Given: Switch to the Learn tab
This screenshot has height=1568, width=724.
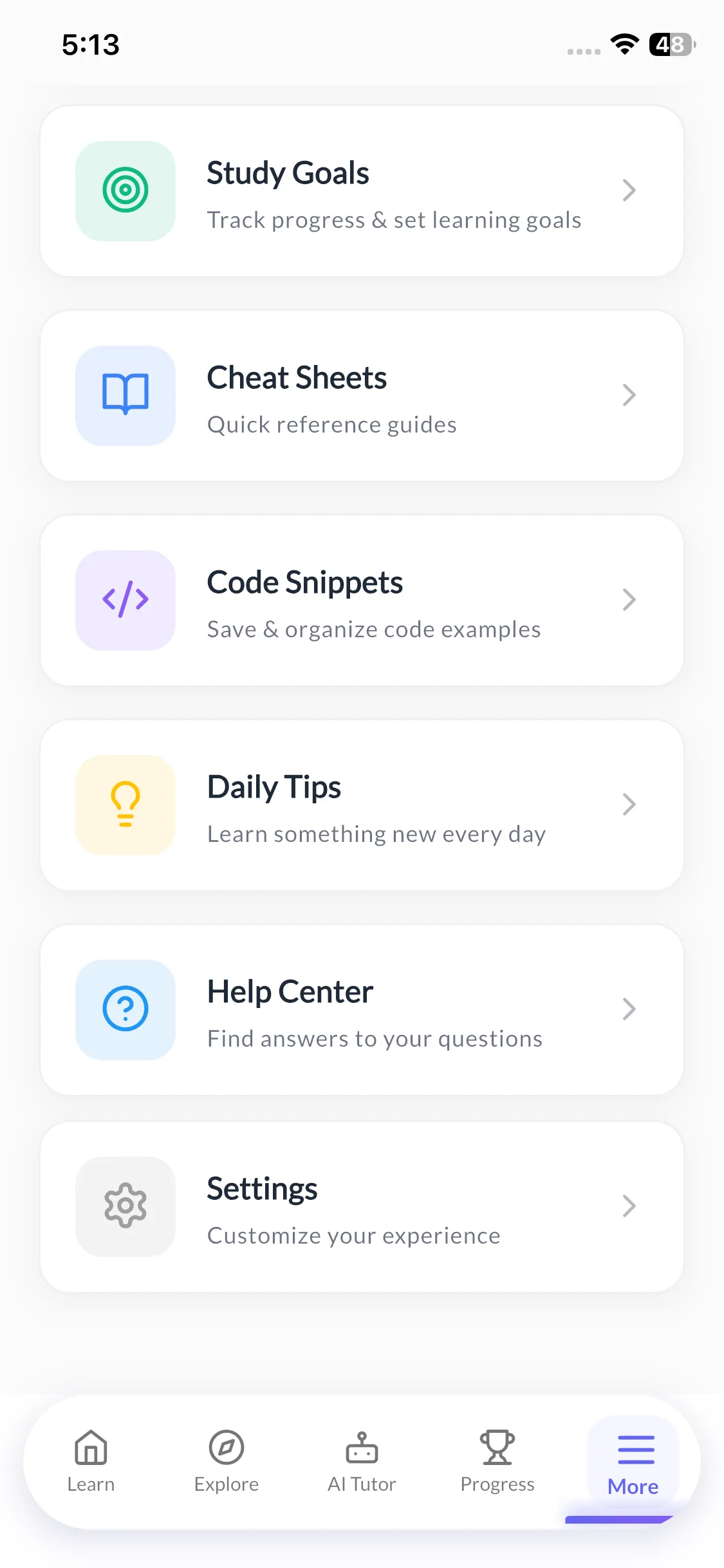Looking at the screenshot, I should tap(91, 1461).
